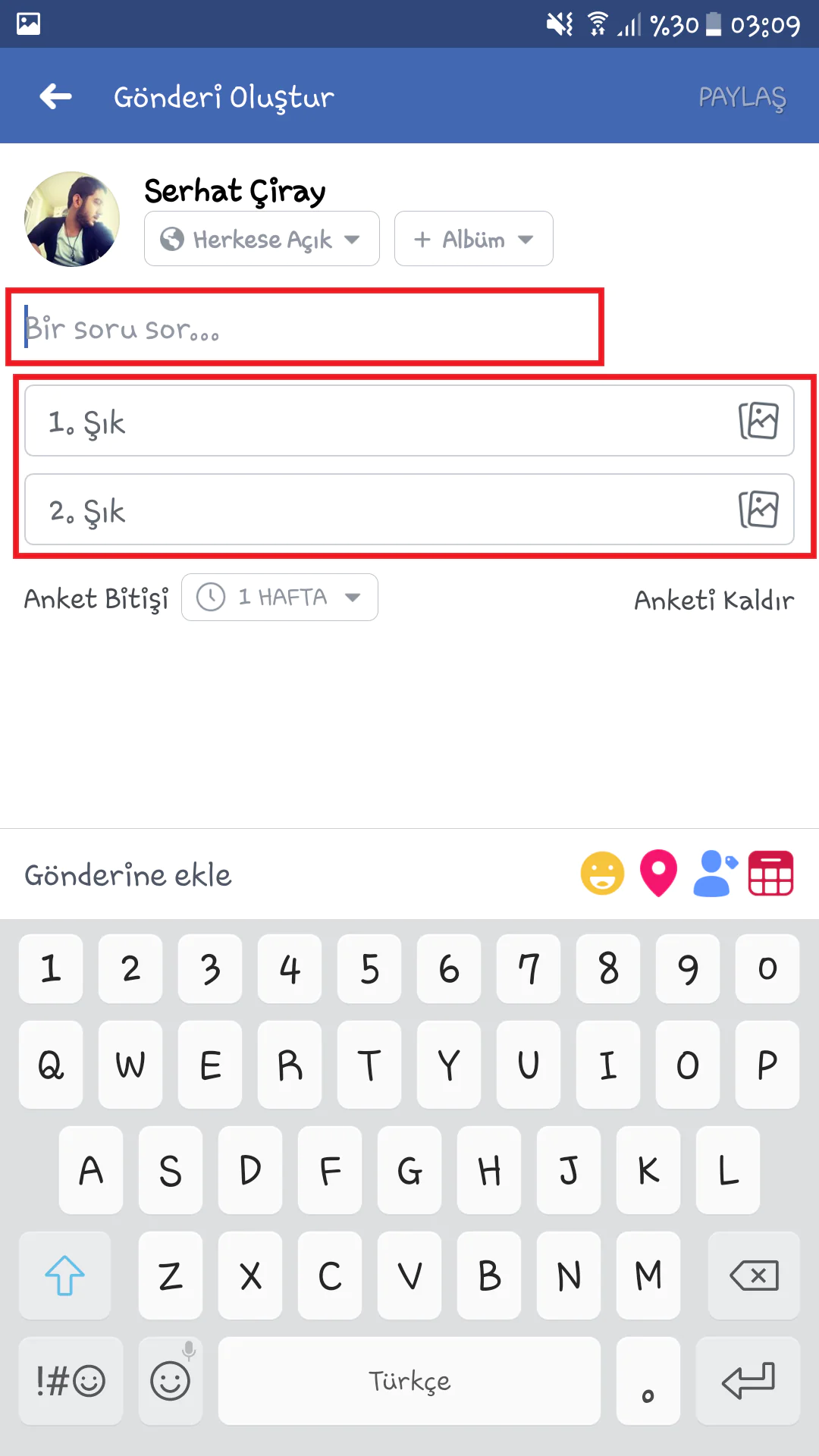Image resolution: width=819 pixels, height=1456 pixels.
Task: Tap PAYLAŞ to share the post
Action: point(742,97)
